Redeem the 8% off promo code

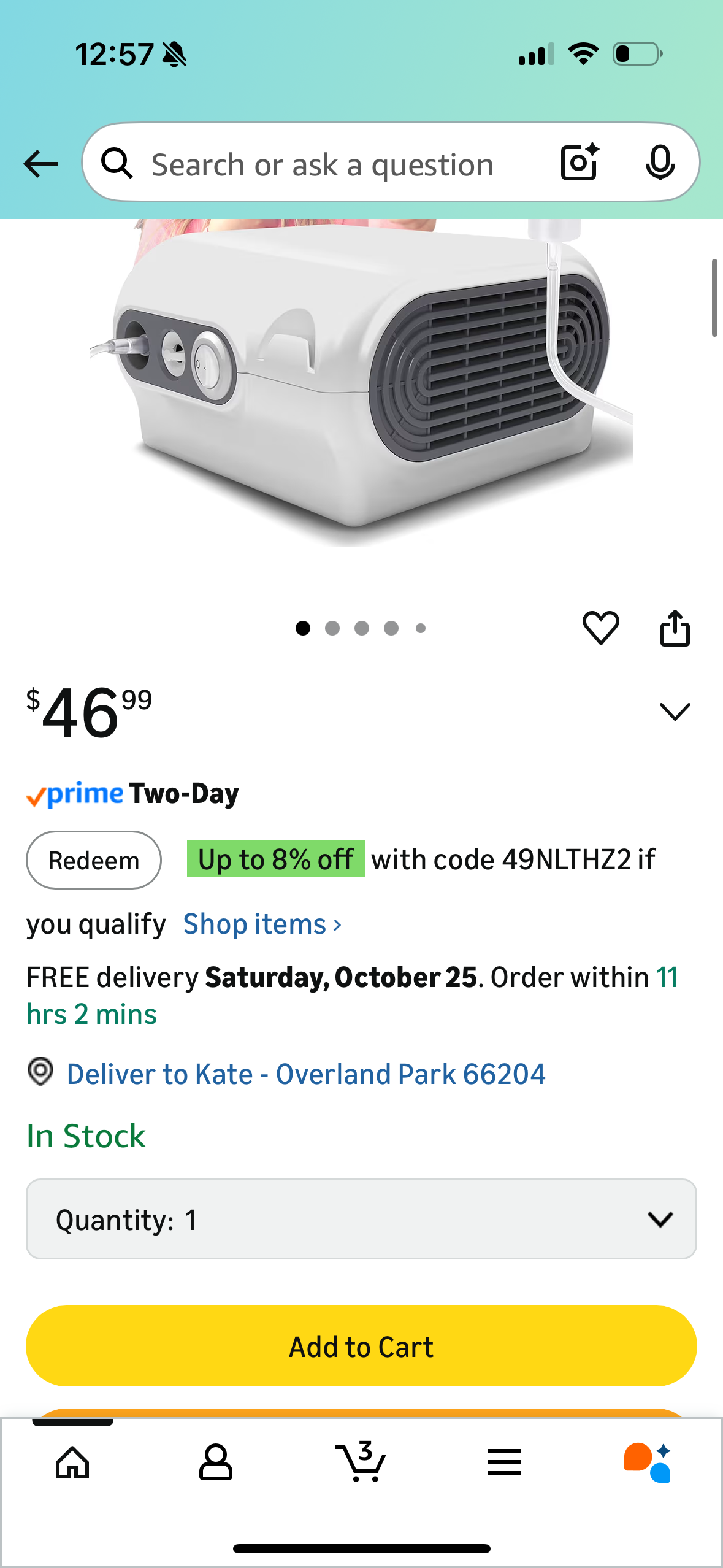pos(93,860)
